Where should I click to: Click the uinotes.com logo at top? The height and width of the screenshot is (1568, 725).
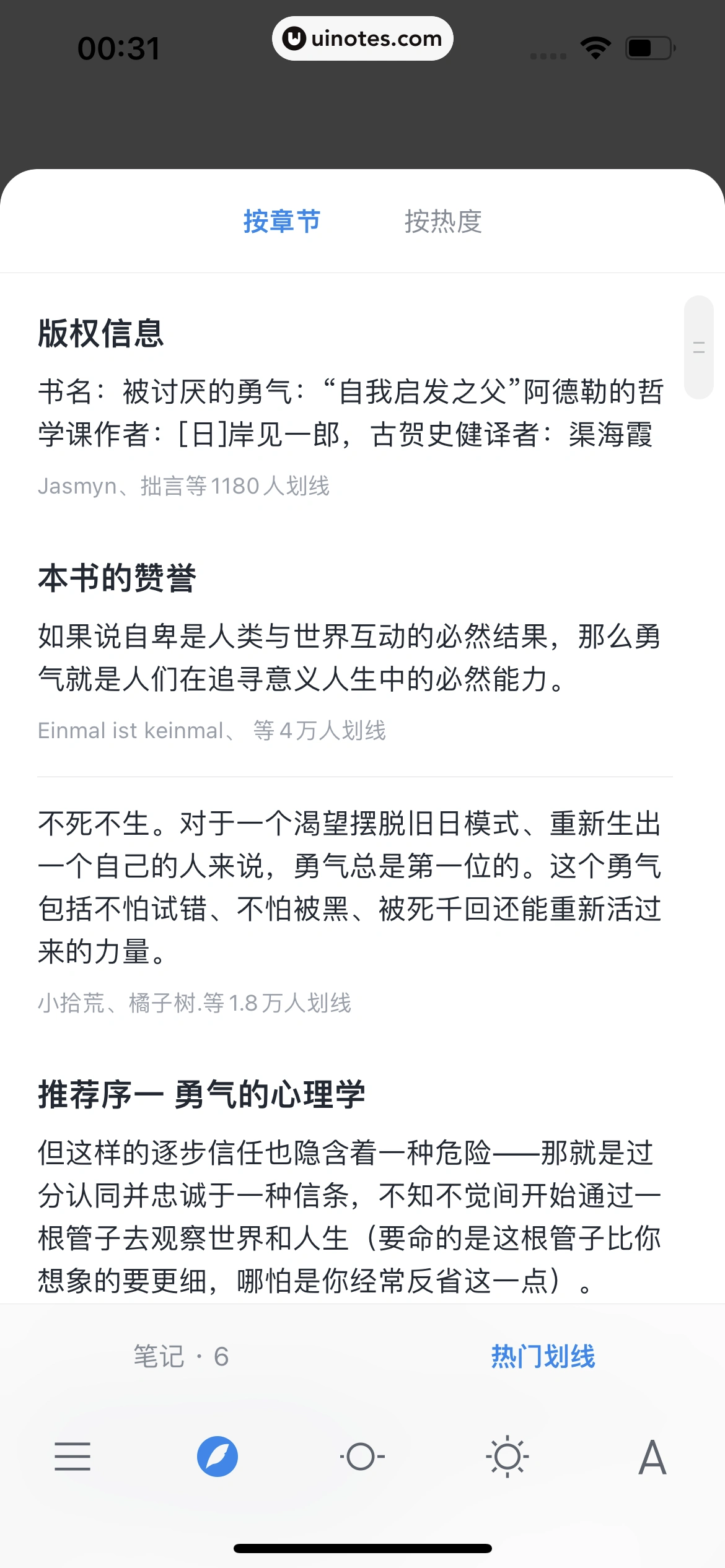point(362,38)
